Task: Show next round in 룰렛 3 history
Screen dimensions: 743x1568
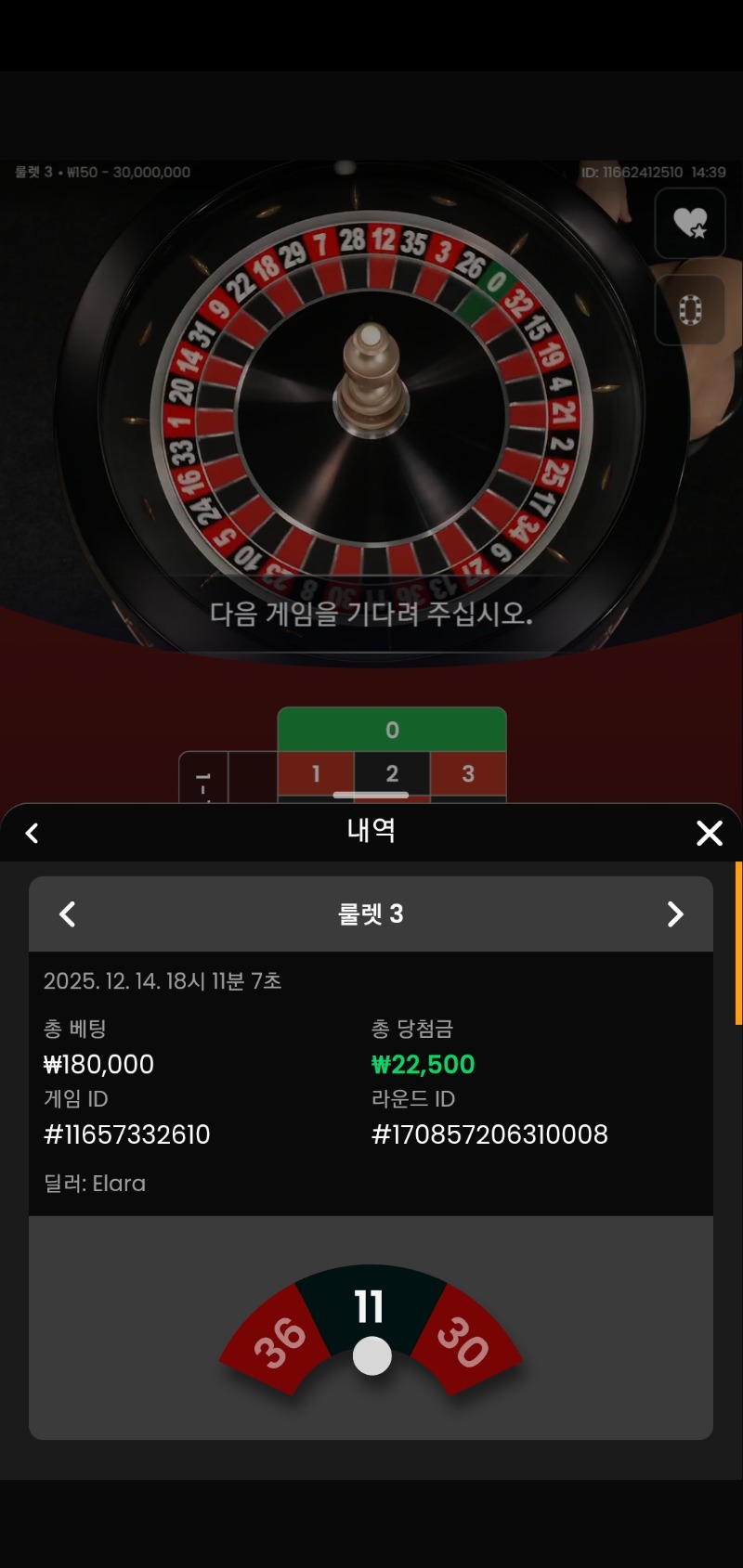Action: pyautogui.click(x=675, y=914)
